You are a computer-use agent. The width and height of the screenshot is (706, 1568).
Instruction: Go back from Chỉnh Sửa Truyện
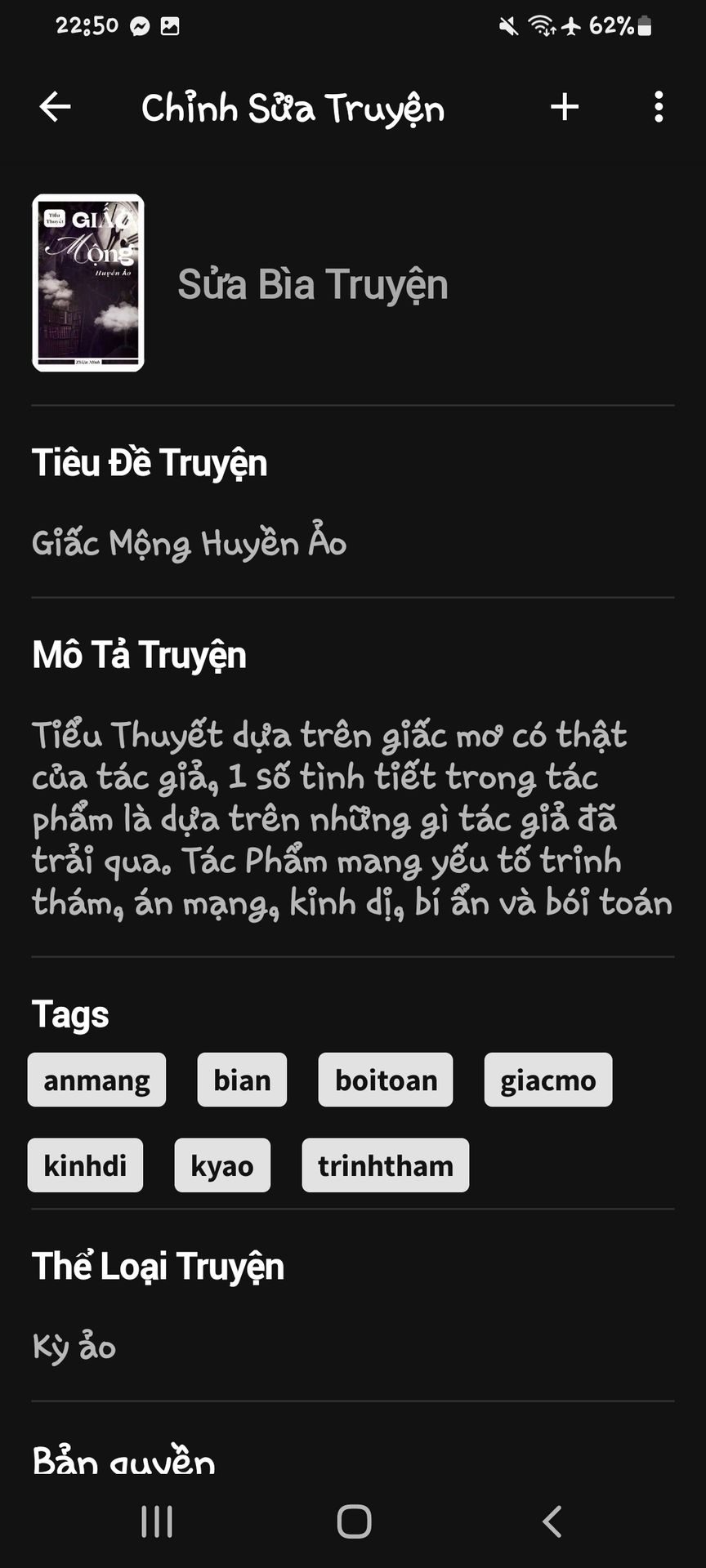55,107
